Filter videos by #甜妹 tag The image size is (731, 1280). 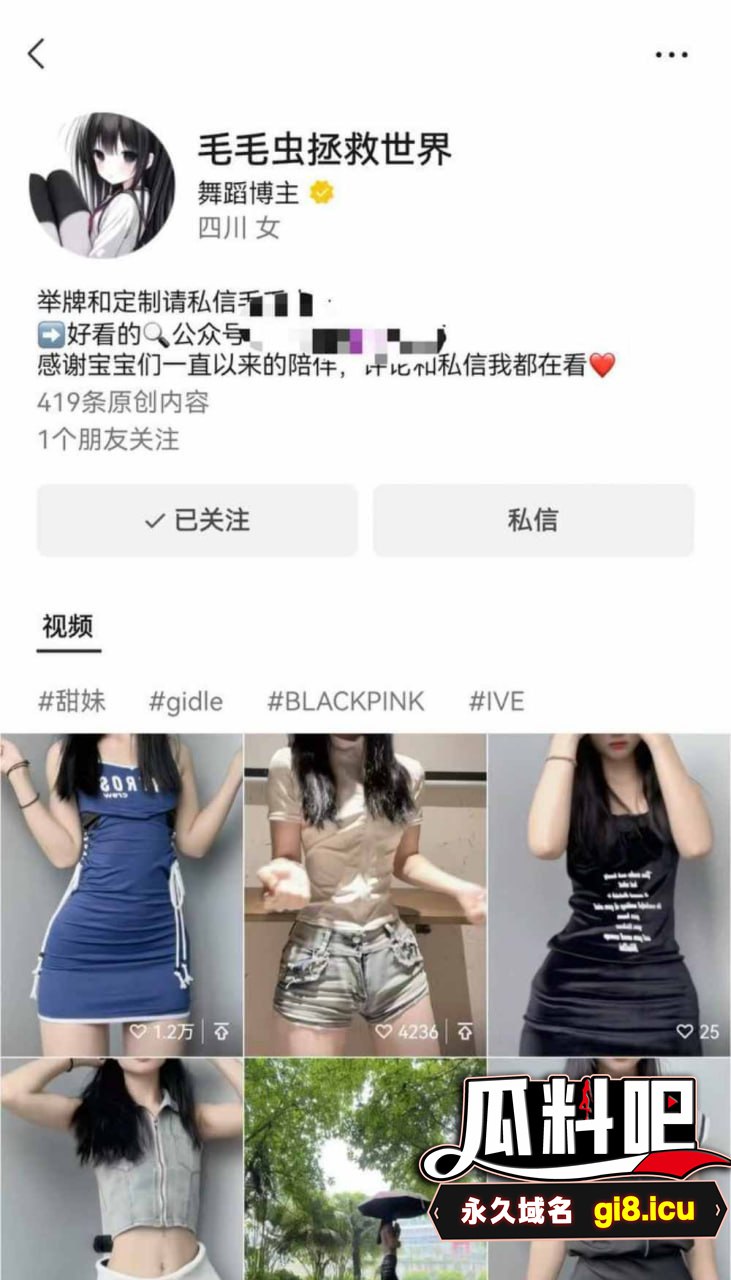click(x=71, y=701)
